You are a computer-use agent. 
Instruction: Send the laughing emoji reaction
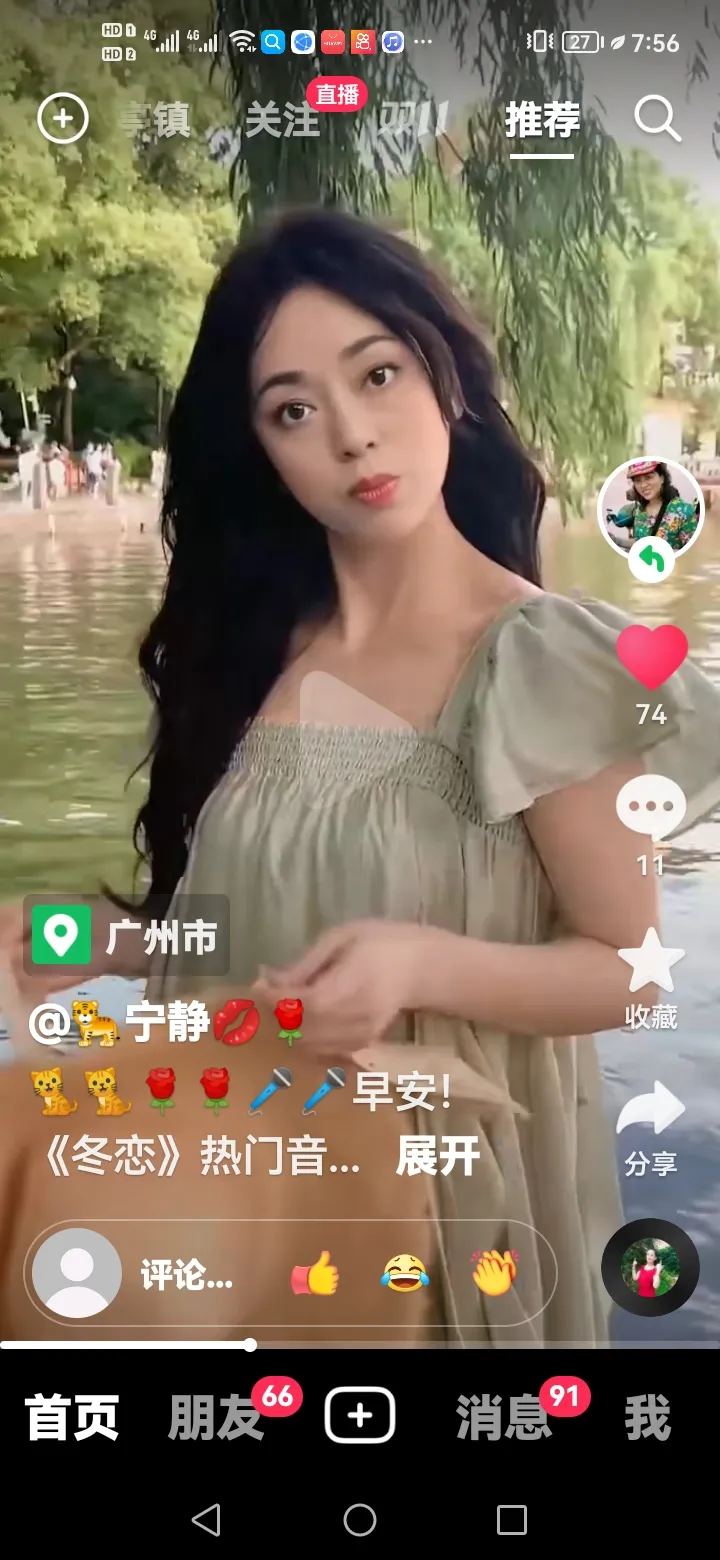404,1274
